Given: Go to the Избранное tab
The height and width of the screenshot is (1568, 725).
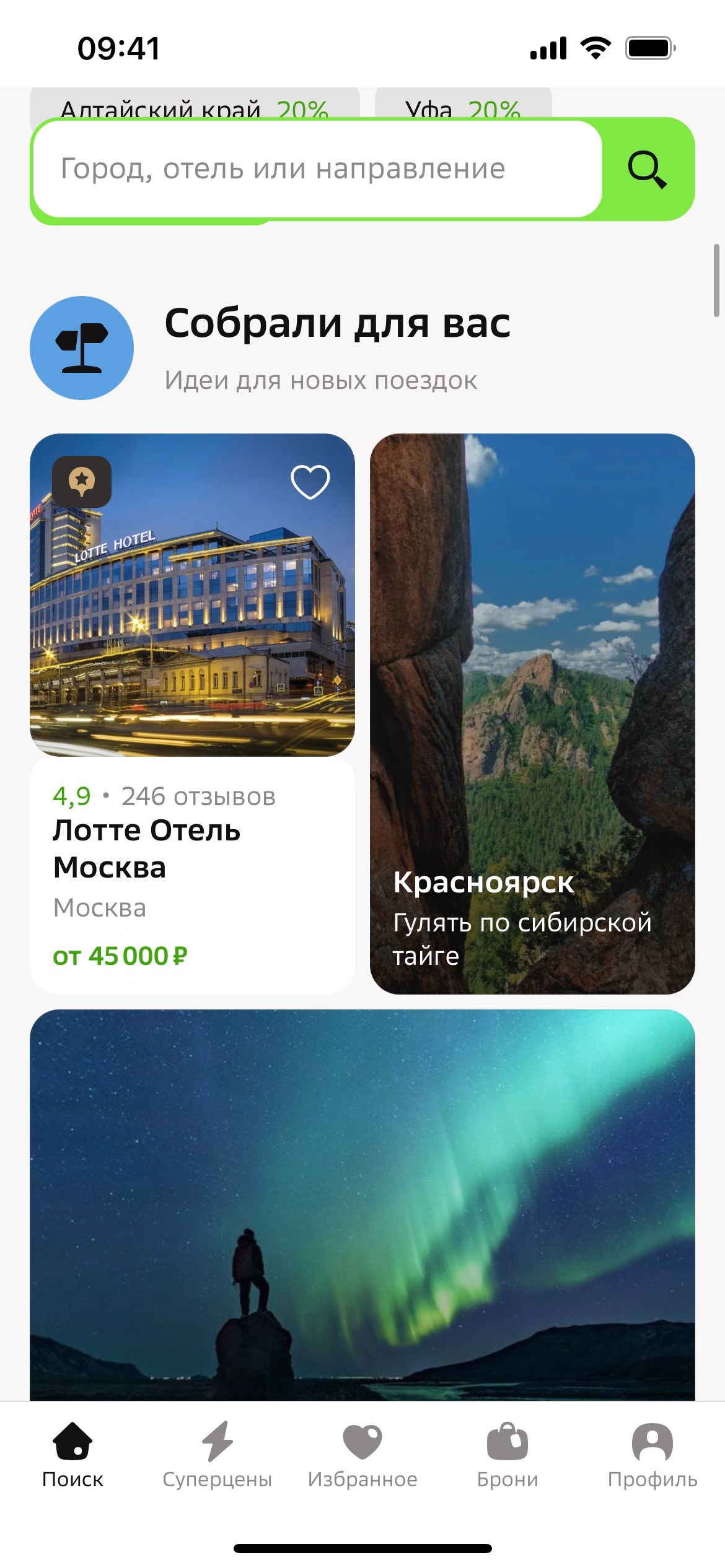Looking at the screenshot, I should click(362, 1455).
